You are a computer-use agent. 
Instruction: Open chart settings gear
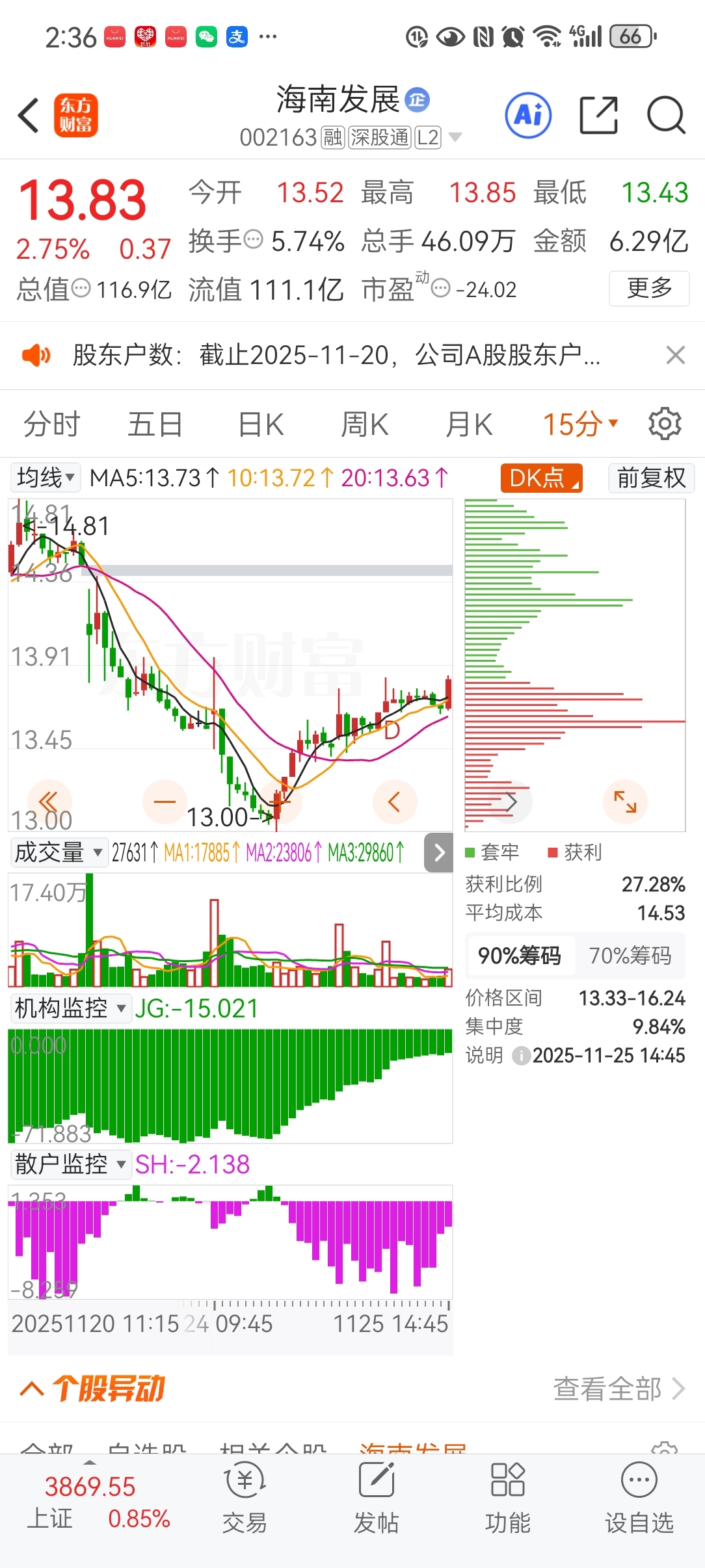665,425
